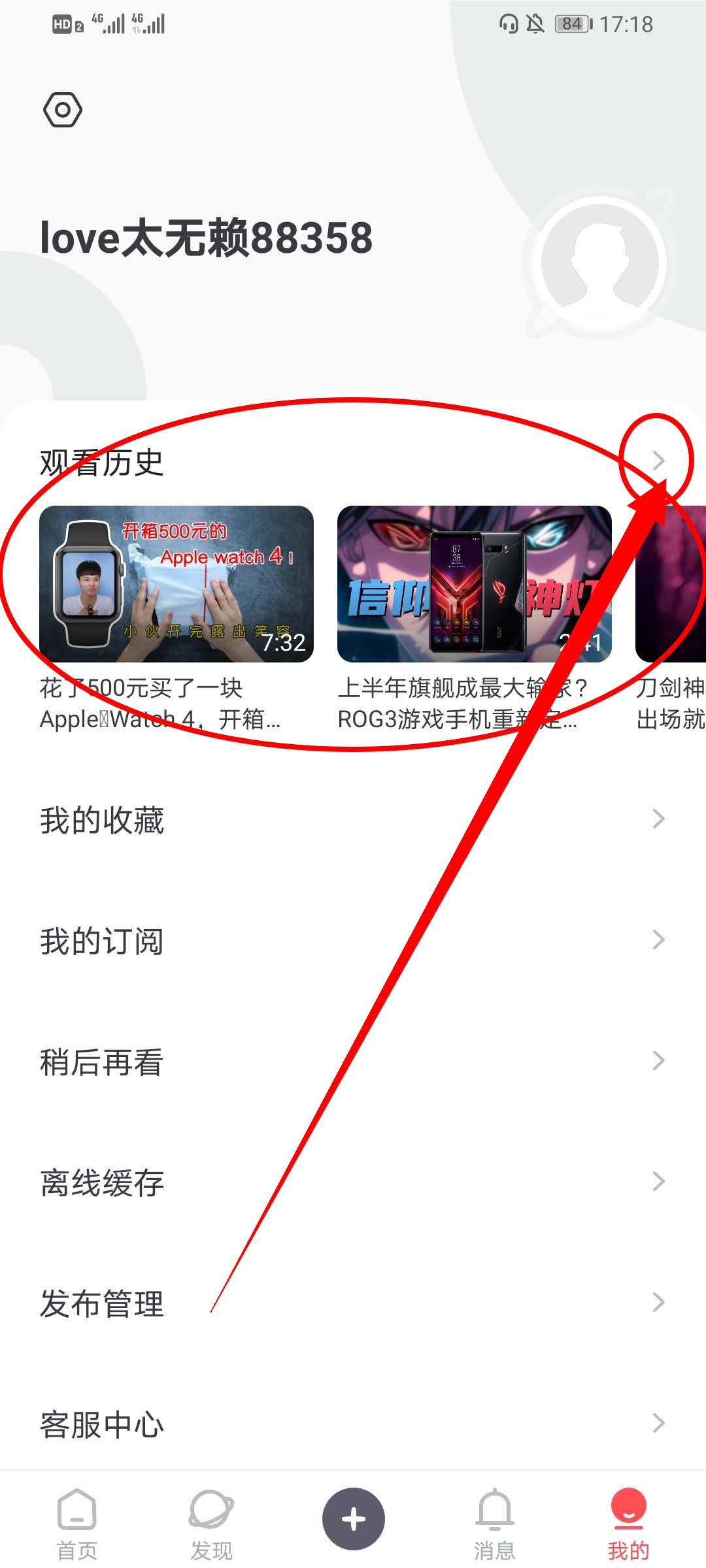
Task: Go to 发布管理
Action: (x=353, y=1303)
